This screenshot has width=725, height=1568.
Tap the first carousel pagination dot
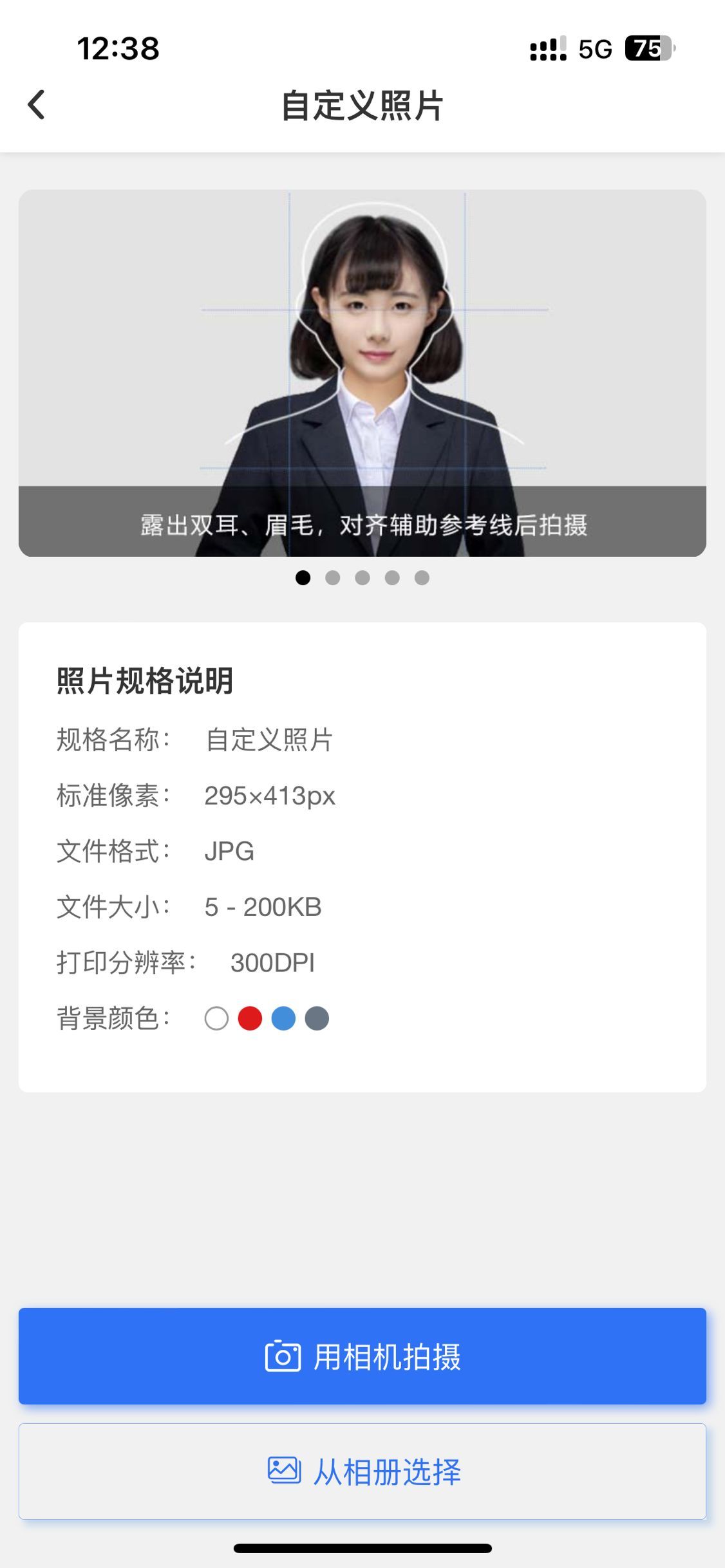303,578
